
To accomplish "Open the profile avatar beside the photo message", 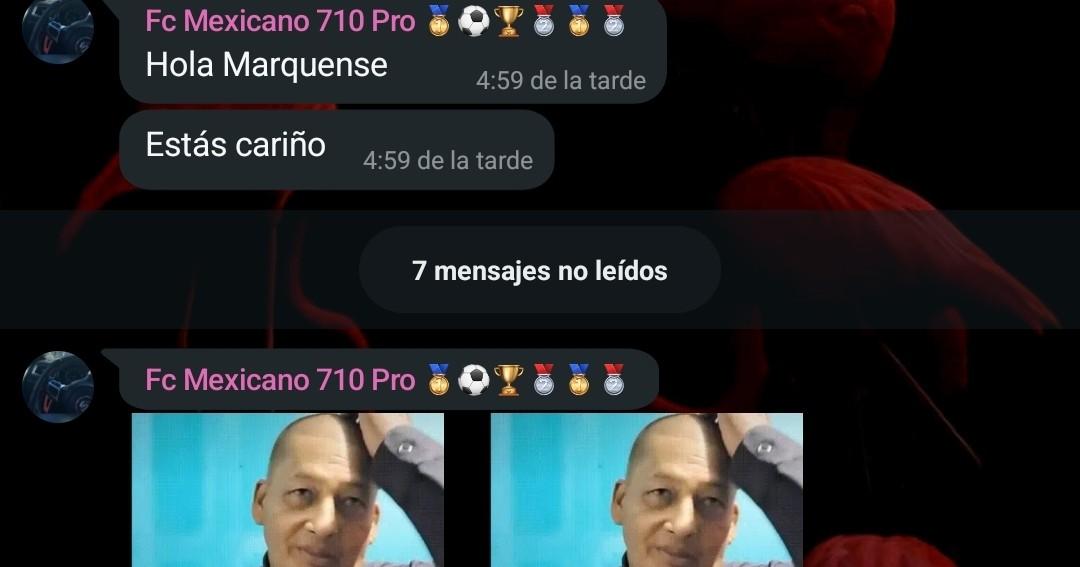I will coord(58,386).
